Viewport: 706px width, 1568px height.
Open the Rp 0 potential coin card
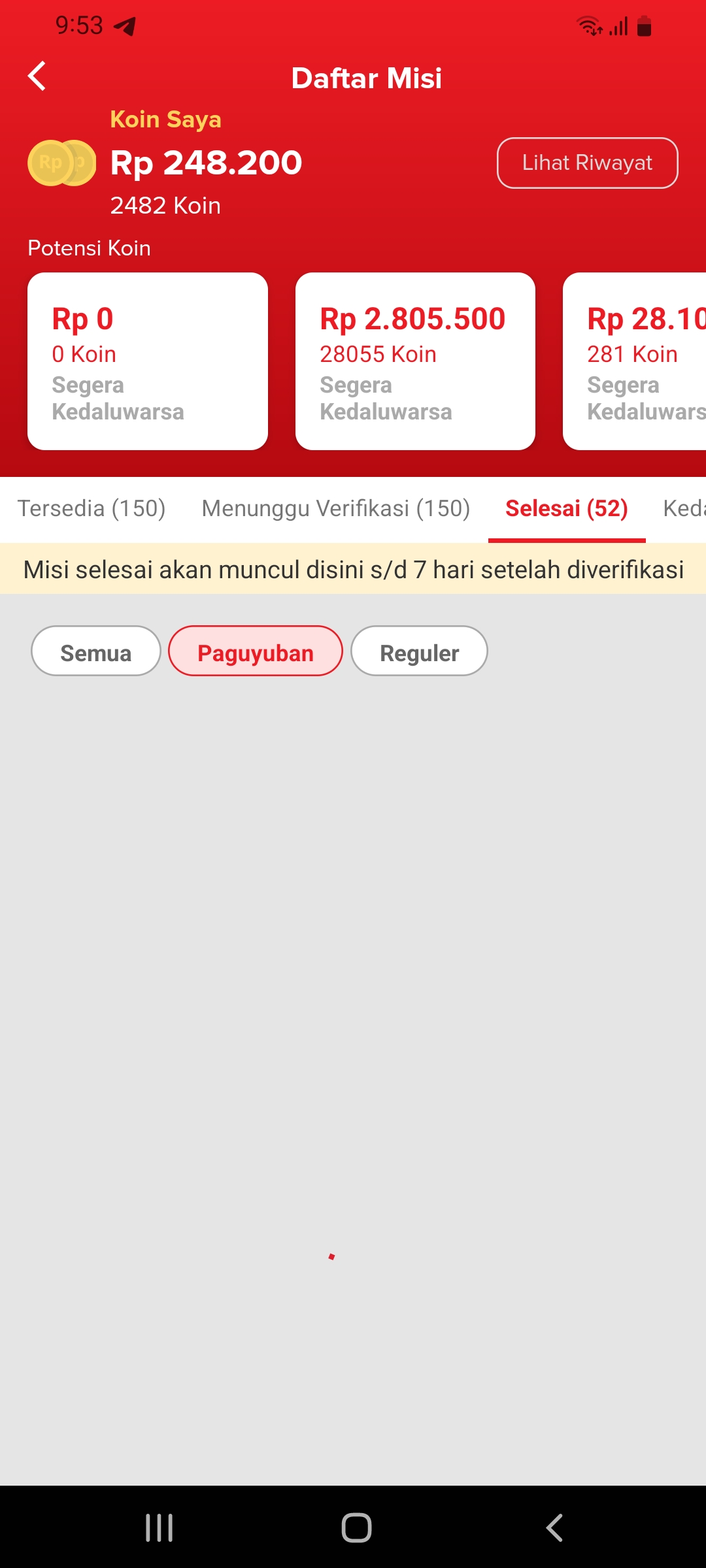coord(148,361)
